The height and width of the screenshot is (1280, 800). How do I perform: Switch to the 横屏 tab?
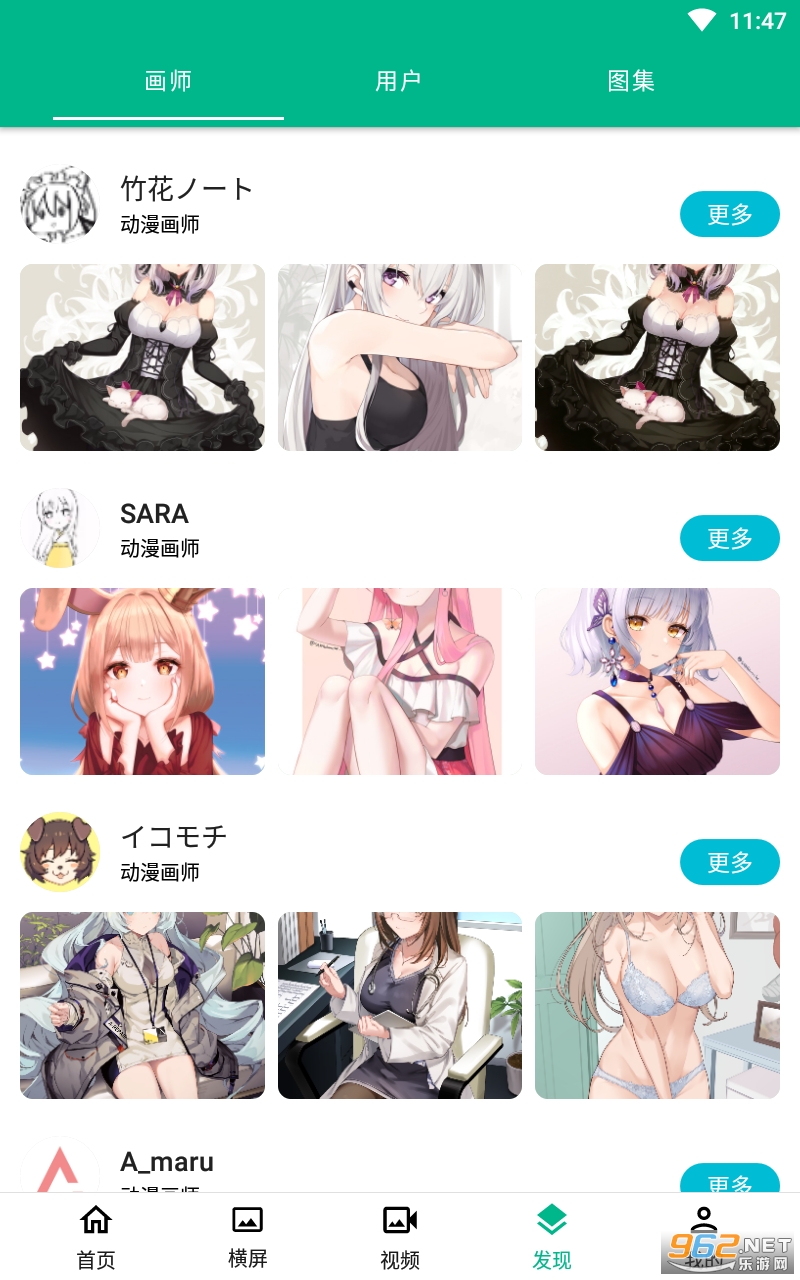tap(247, 1237)
